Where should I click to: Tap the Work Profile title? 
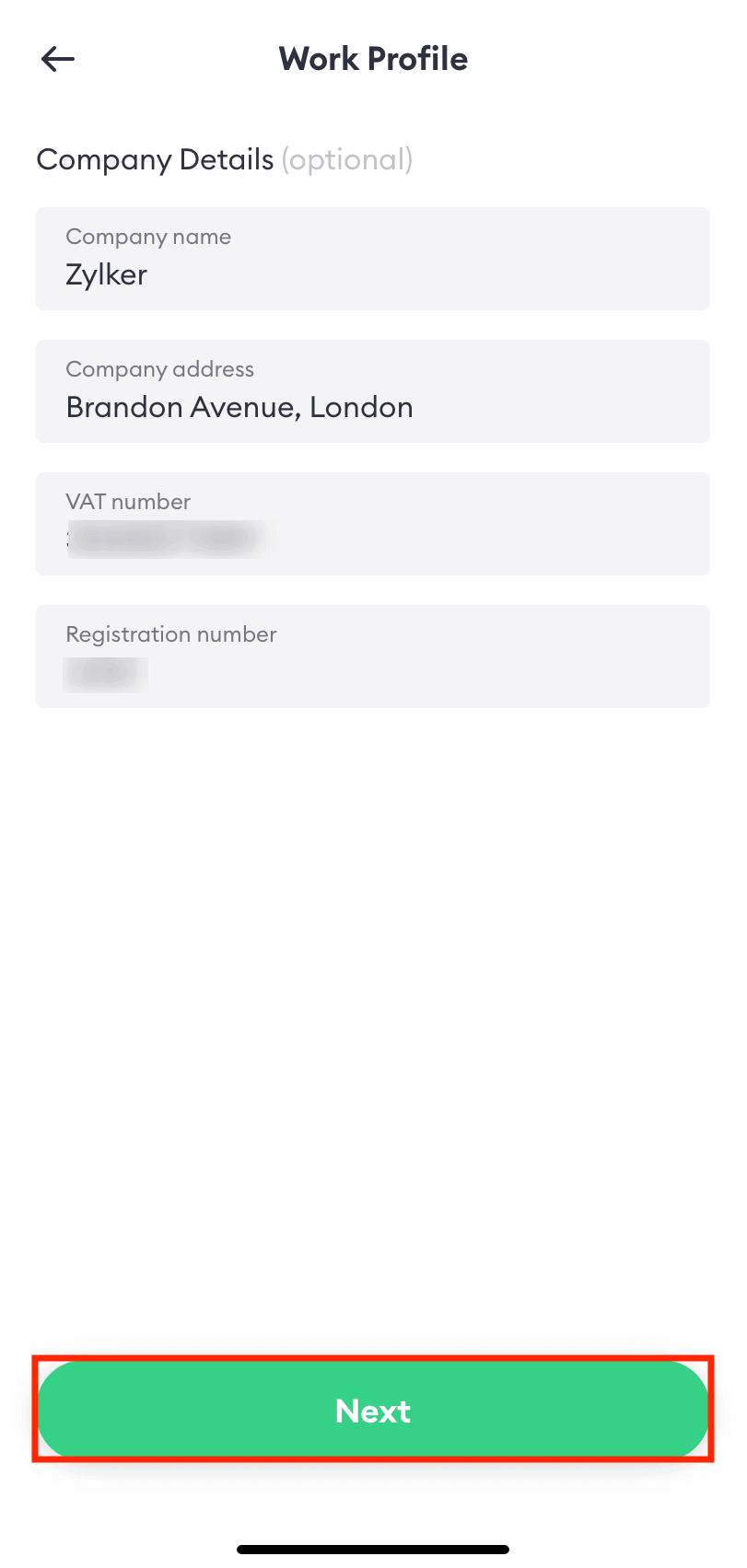tap(372, 58)
